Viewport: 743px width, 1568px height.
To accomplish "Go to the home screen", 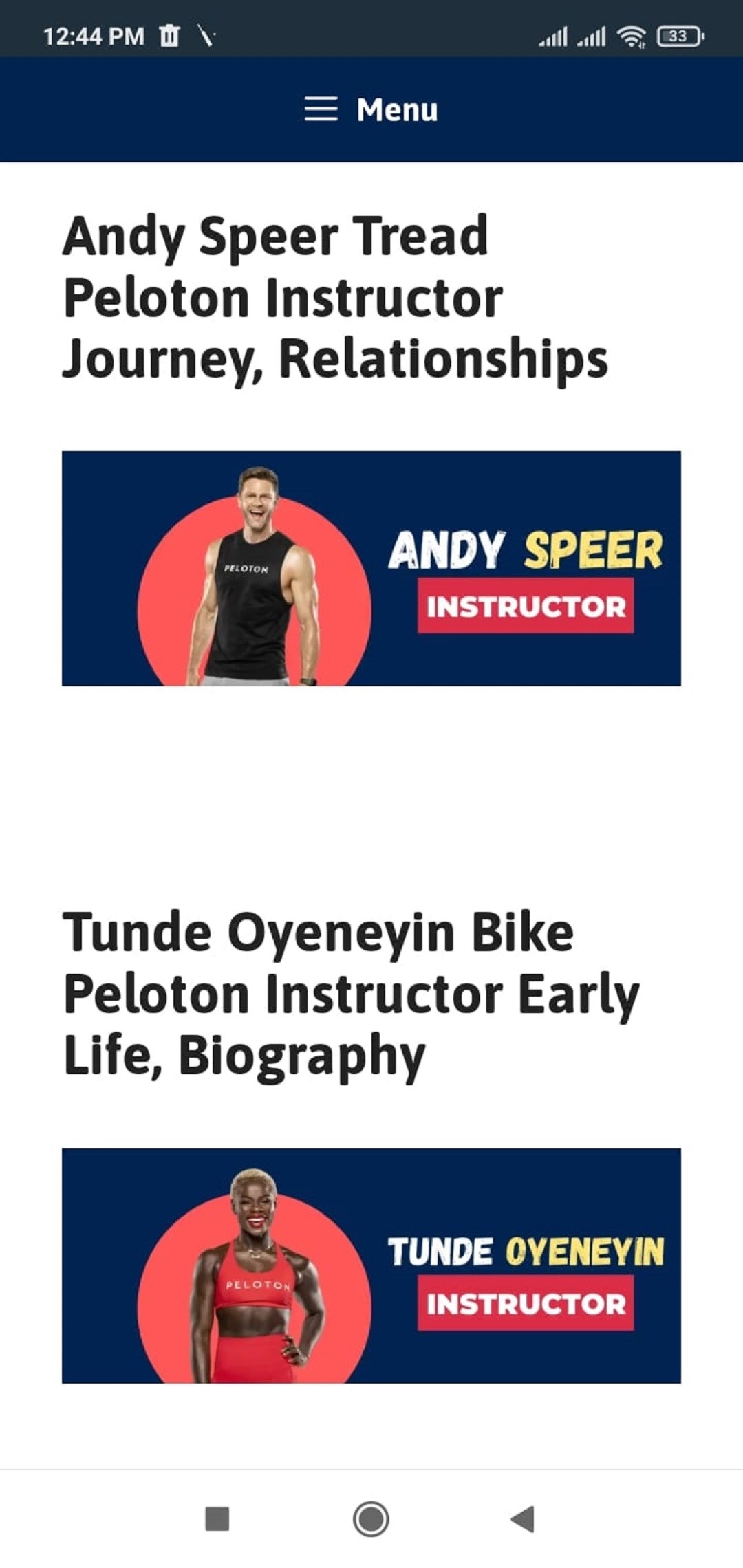I will click(371, 1518).
